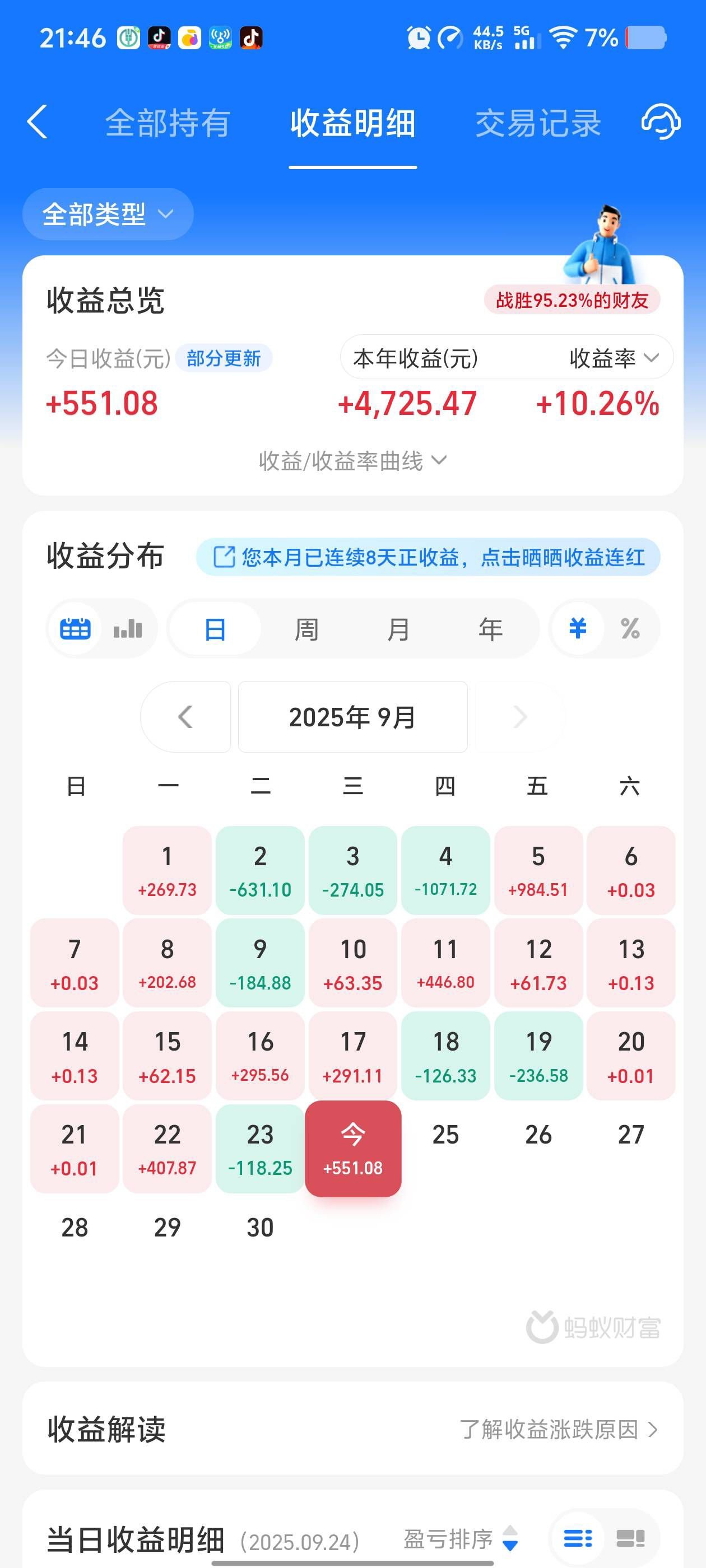Share the 连续8天正收益 streak banner
706x1568 pixels.
coord(428,557)
